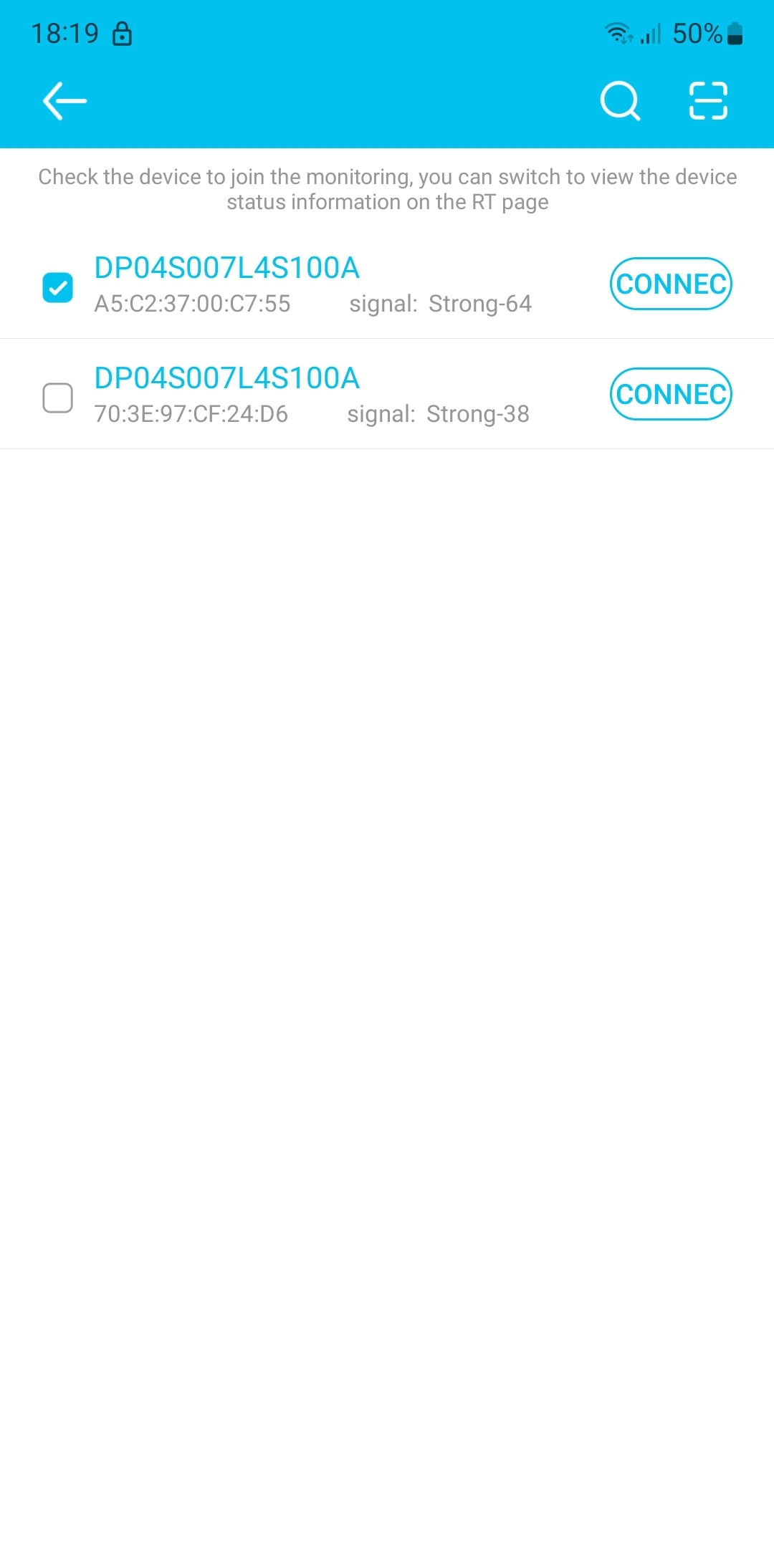The height and width of the screenshot is (1568, 774).
Task: Uncheck the device A5:C2:37:00:C7:55
Action: pyautogui.click(x=58, y=288)
